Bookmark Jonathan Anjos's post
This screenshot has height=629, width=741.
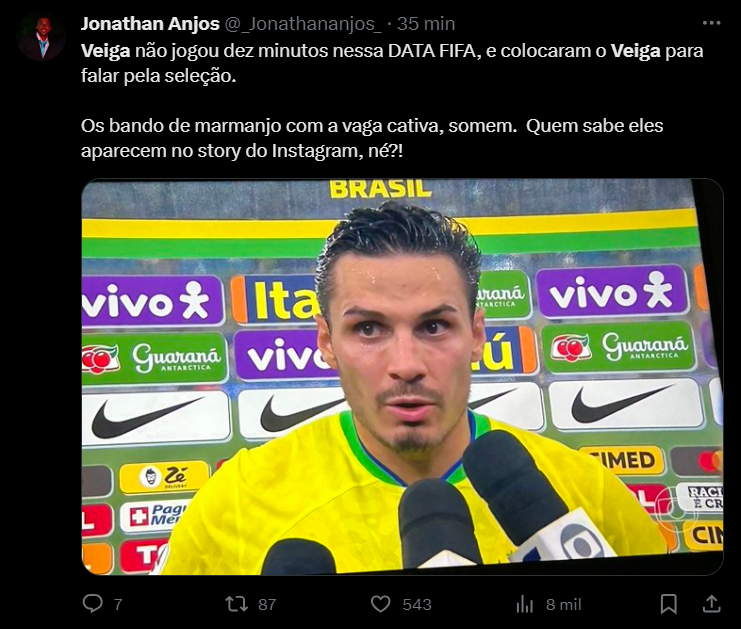(669, 604)
